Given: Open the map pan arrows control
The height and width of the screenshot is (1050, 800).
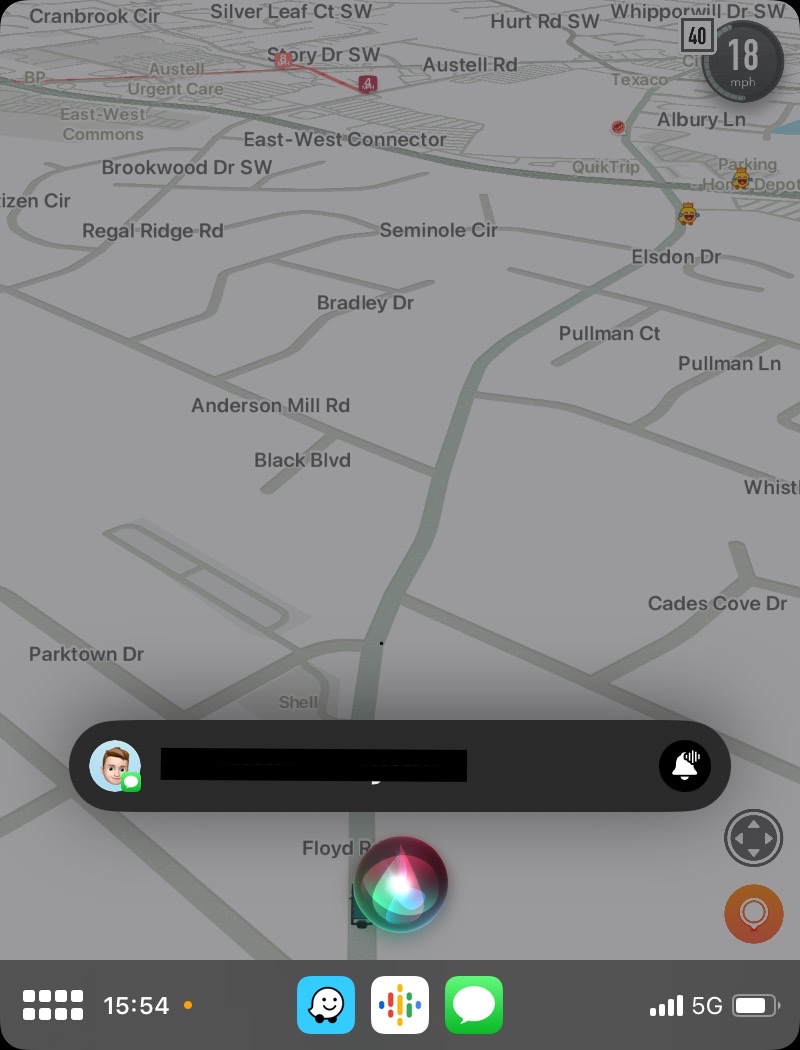Looking at the screenshot, I should (x=753, y=838).
